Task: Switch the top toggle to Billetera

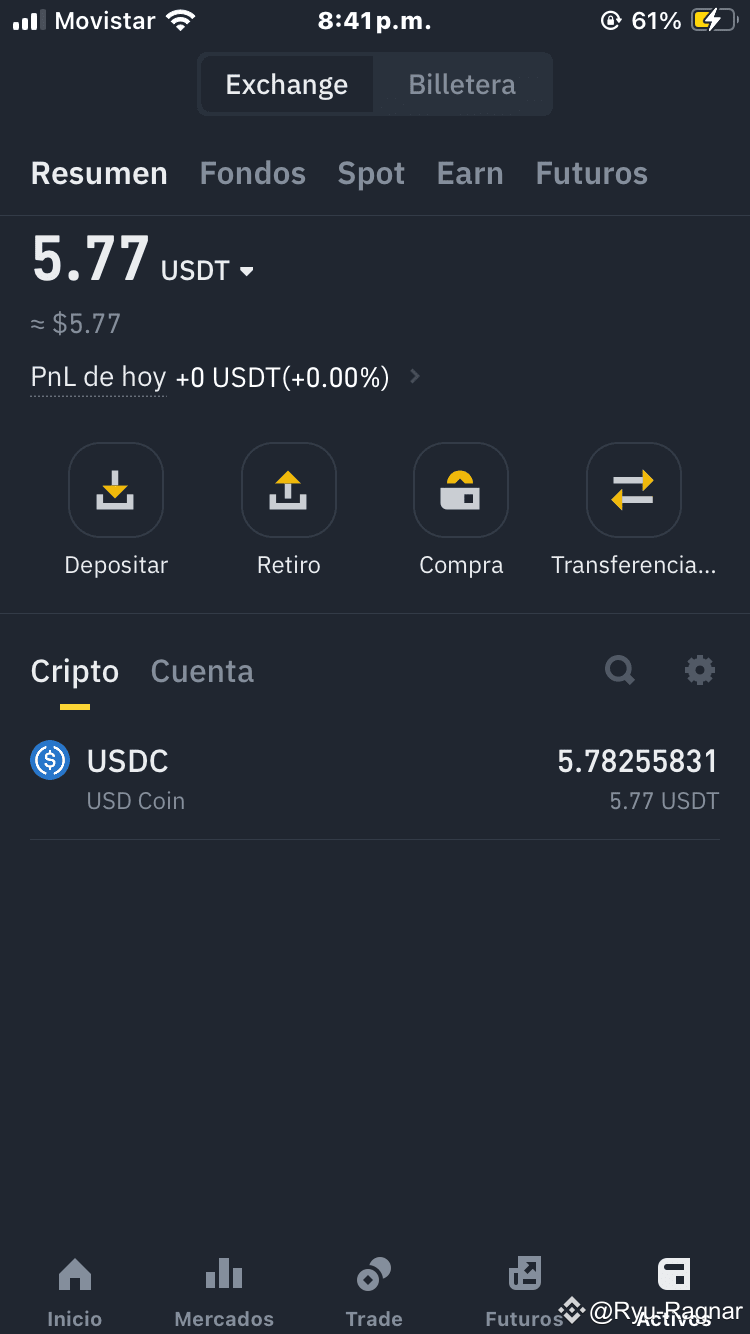Action: 462,84
